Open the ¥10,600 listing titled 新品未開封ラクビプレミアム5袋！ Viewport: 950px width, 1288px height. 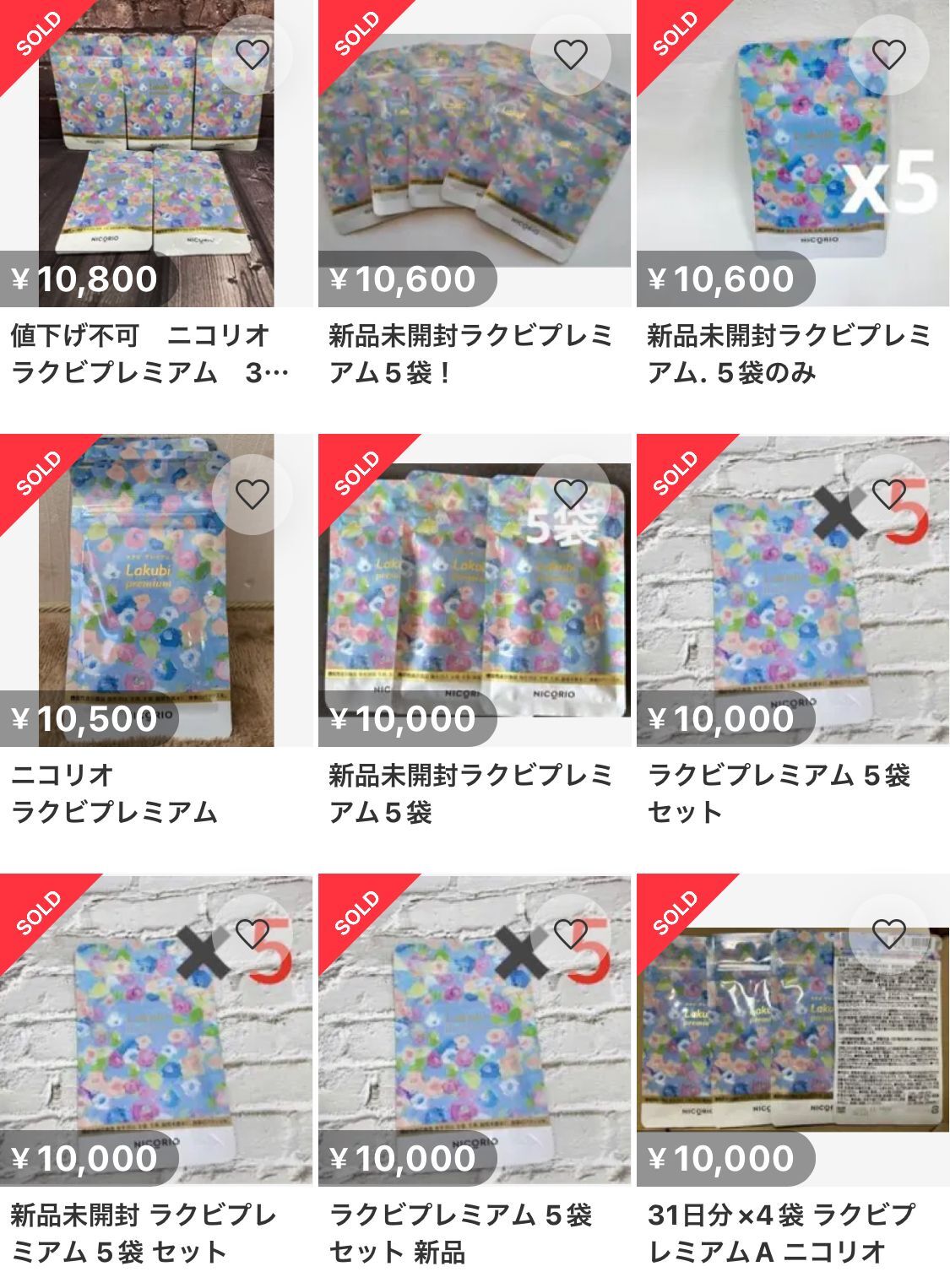[x=474, y=169]
